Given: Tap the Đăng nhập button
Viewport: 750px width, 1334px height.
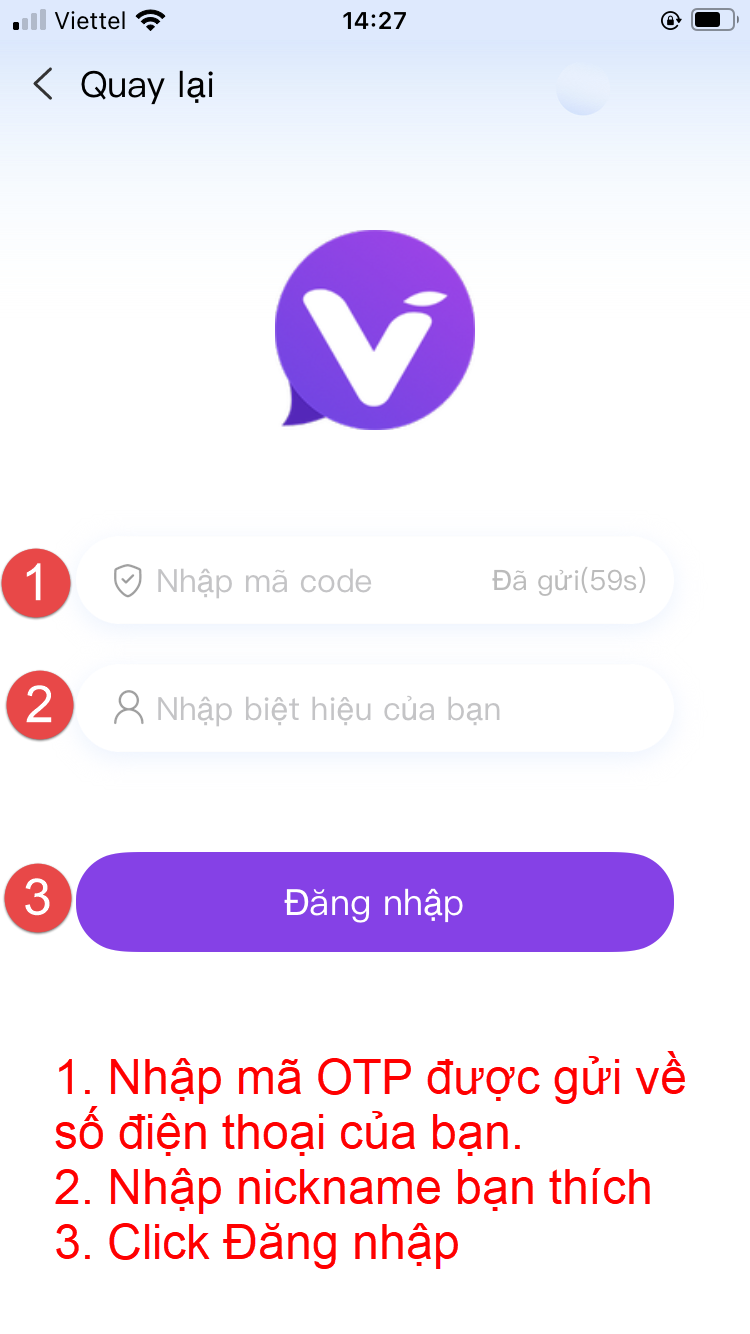Looking at the screenshot, I should [x=375, y=903].
